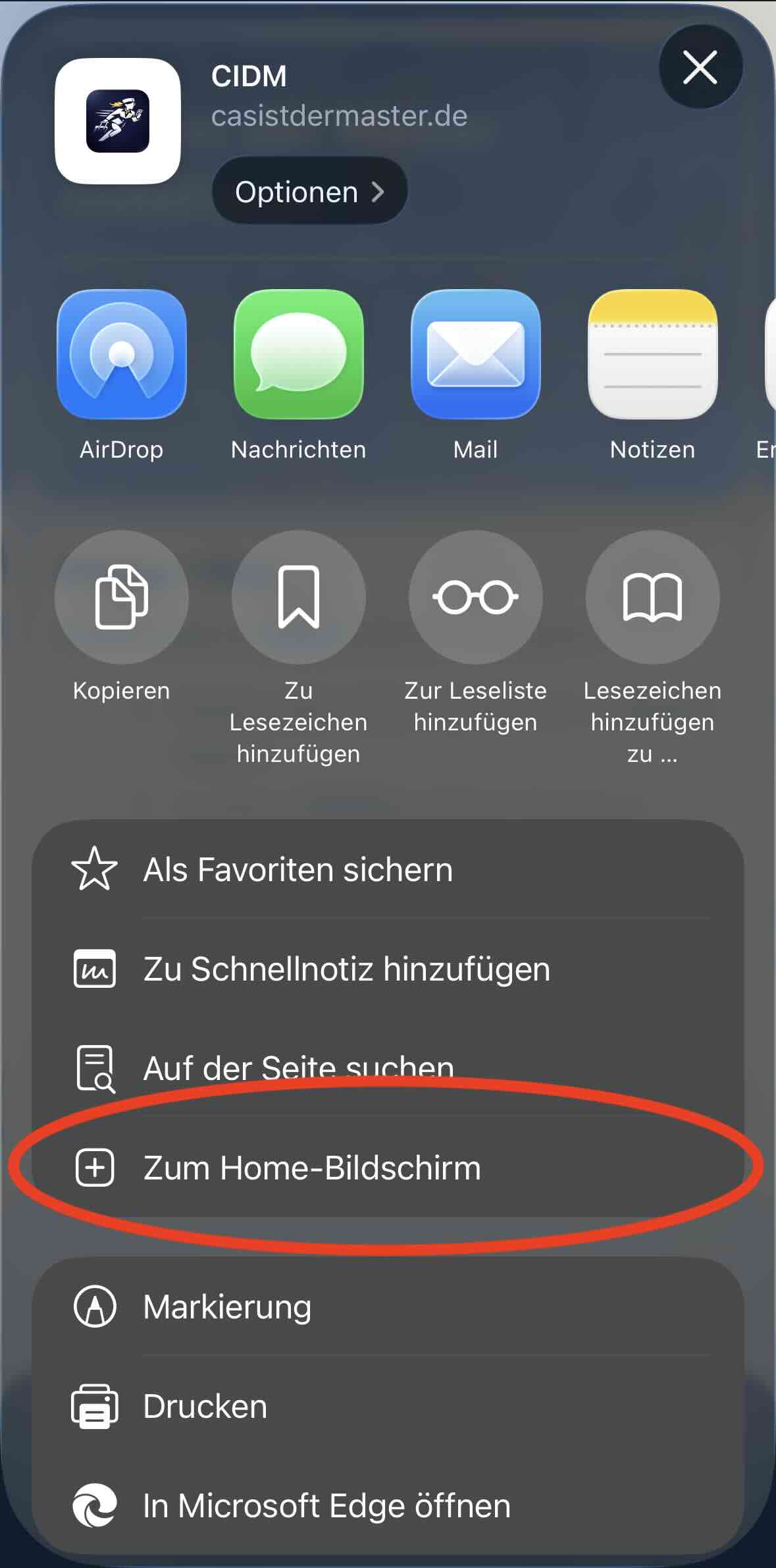Tap the casistdermaster.de link text
The image size is (776, 1568).
pos(340,116)
